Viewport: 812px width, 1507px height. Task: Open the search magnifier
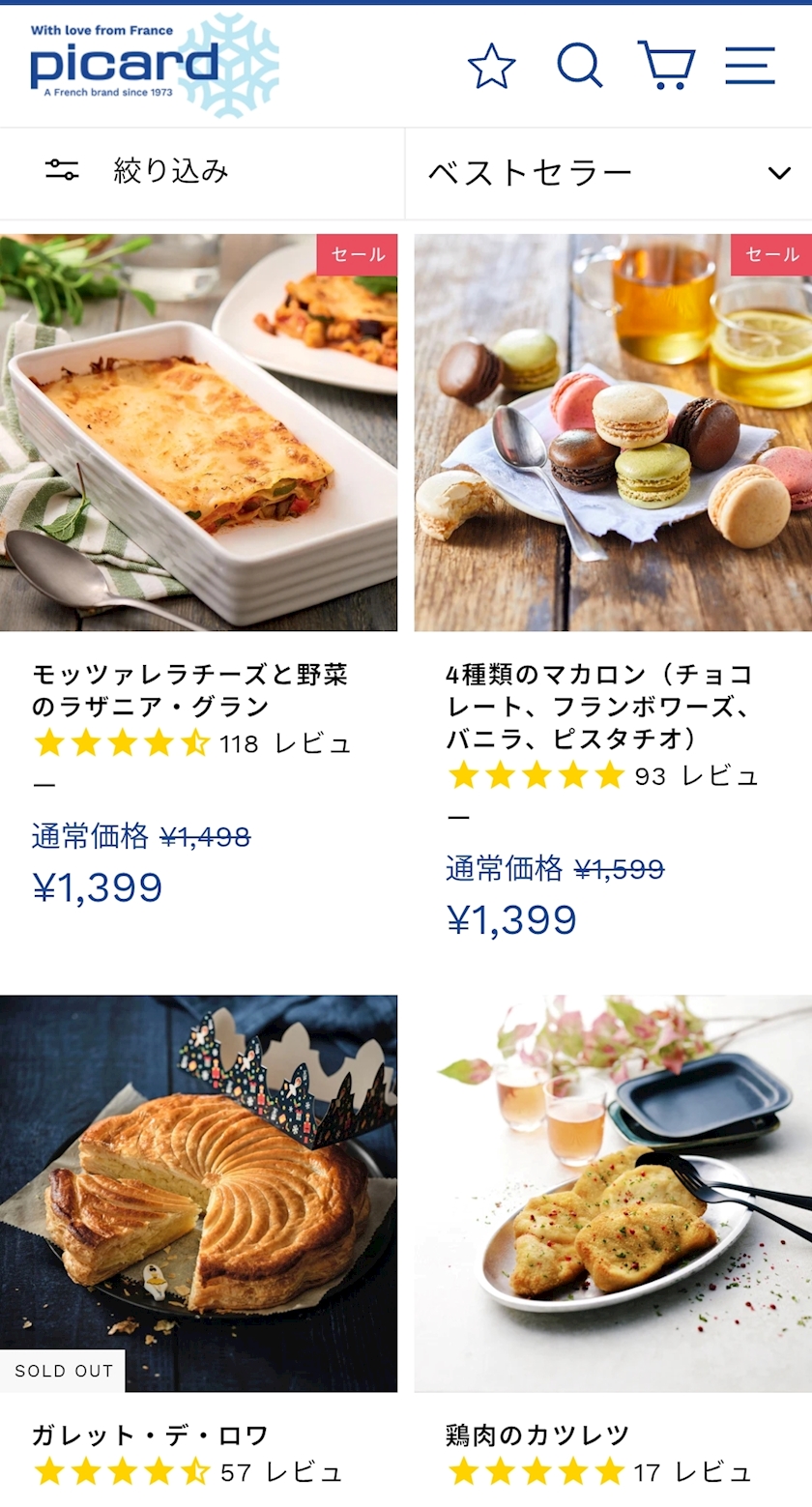580,66
